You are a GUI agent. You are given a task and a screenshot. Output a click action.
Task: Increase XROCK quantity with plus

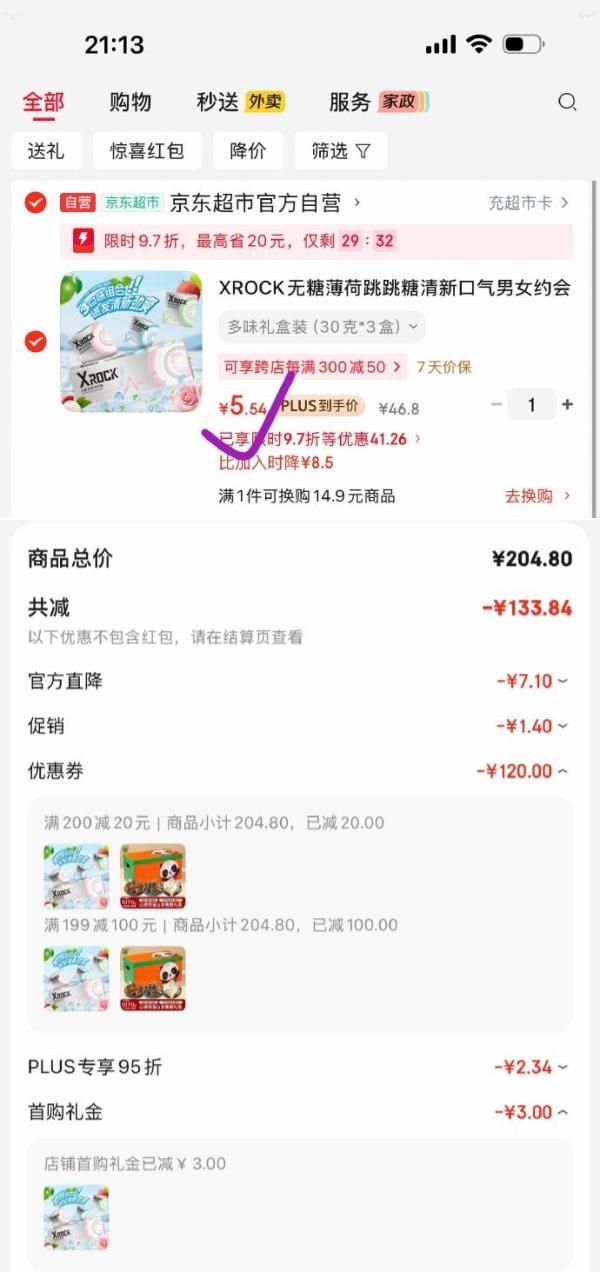(x=568, y=405)
